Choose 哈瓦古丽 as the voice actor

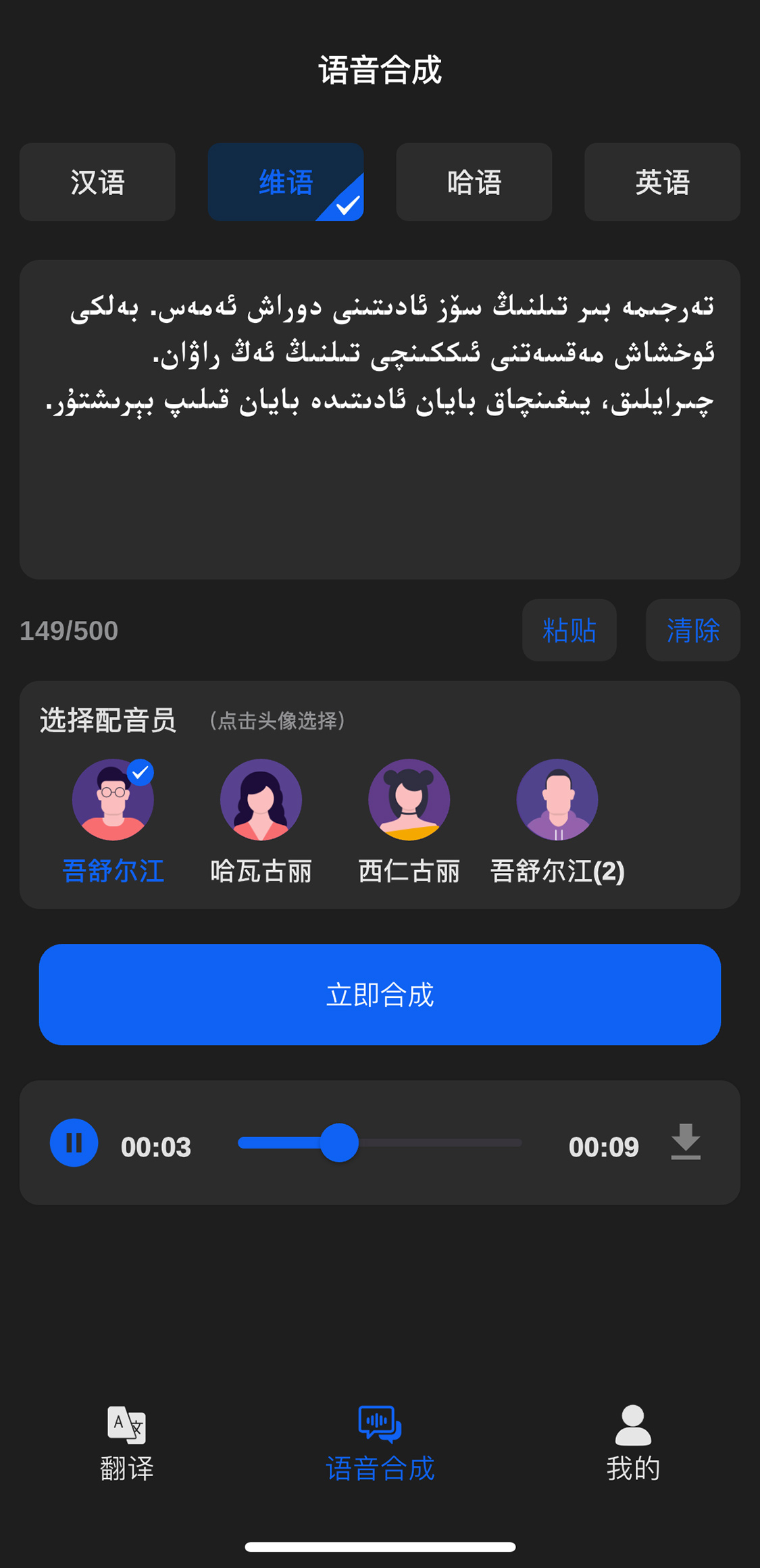pos(261,800)
